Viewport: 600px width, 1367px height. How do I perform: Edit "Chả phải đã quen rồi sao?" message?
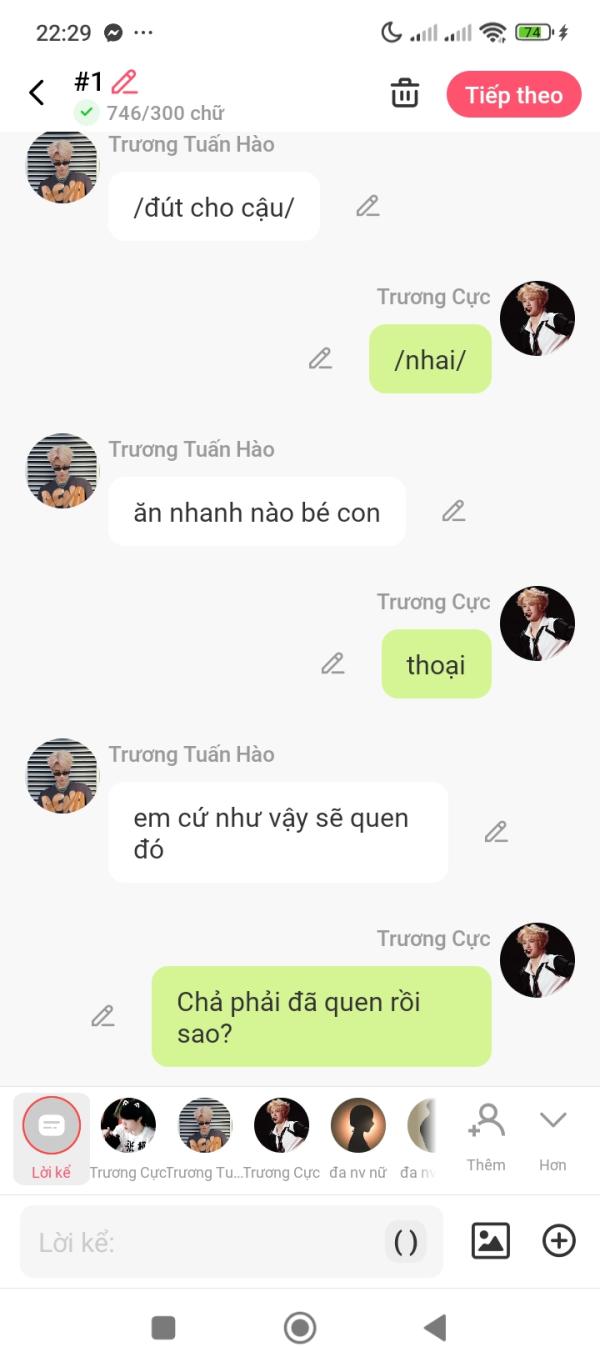click(x=102, y=1016)
